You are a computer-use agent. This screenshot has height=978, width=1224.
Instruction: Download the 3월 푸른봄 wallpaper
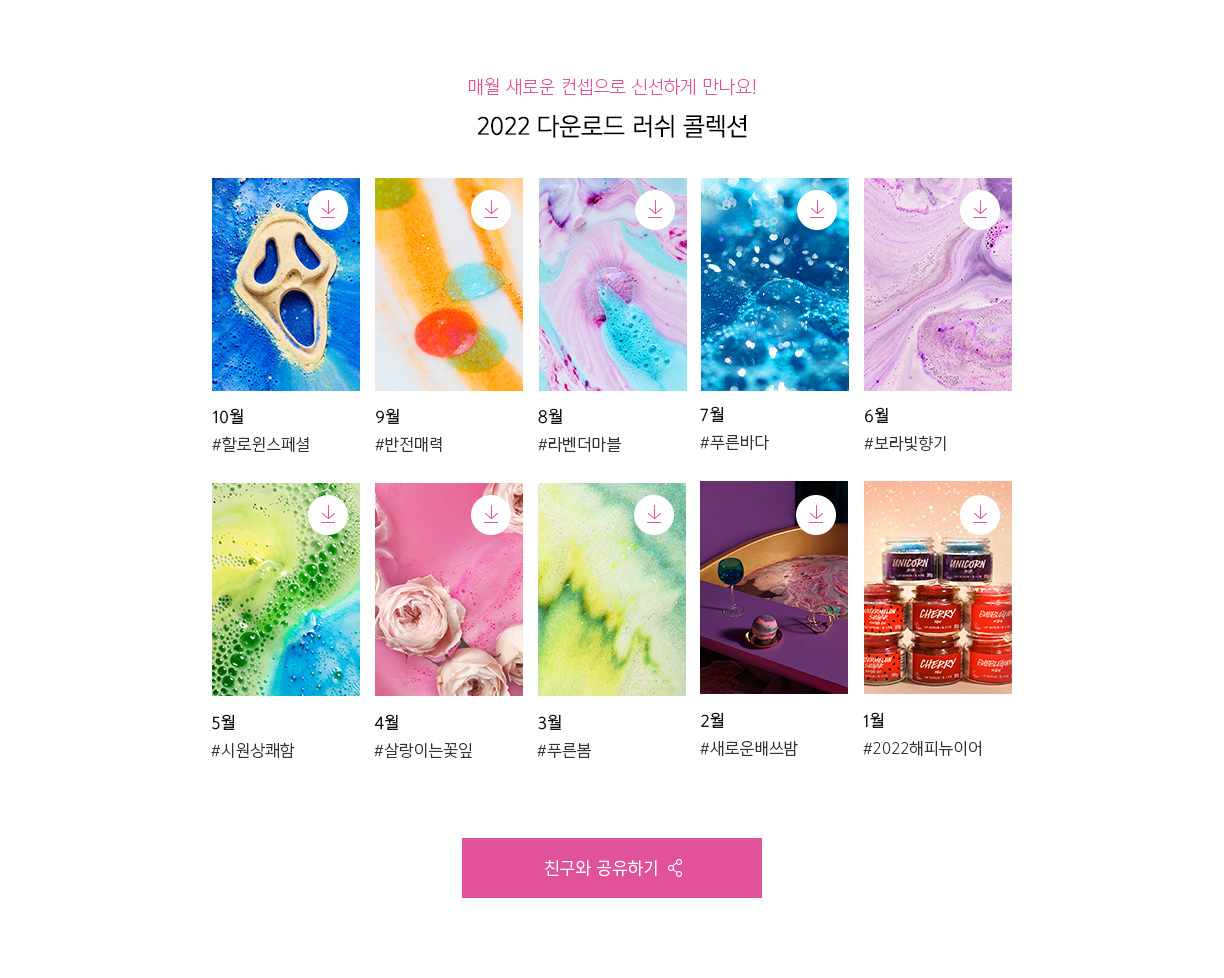click(654, 515)
